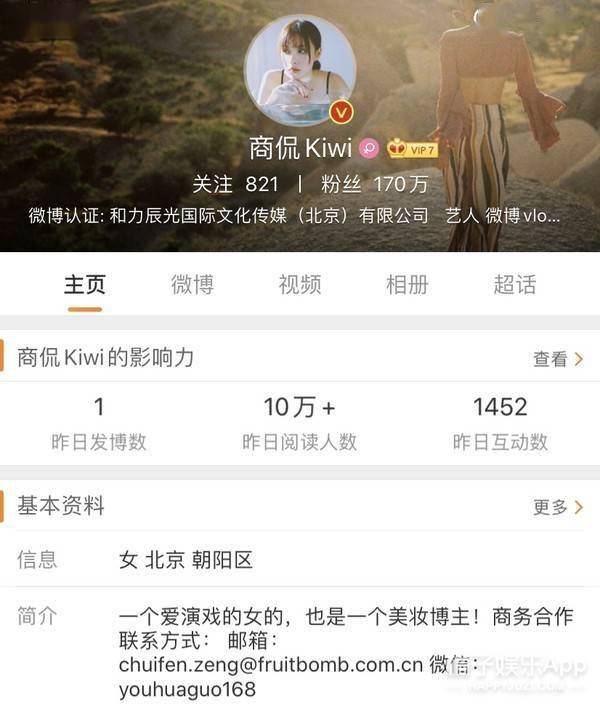Open the profile avatar photo

point(300,70)
